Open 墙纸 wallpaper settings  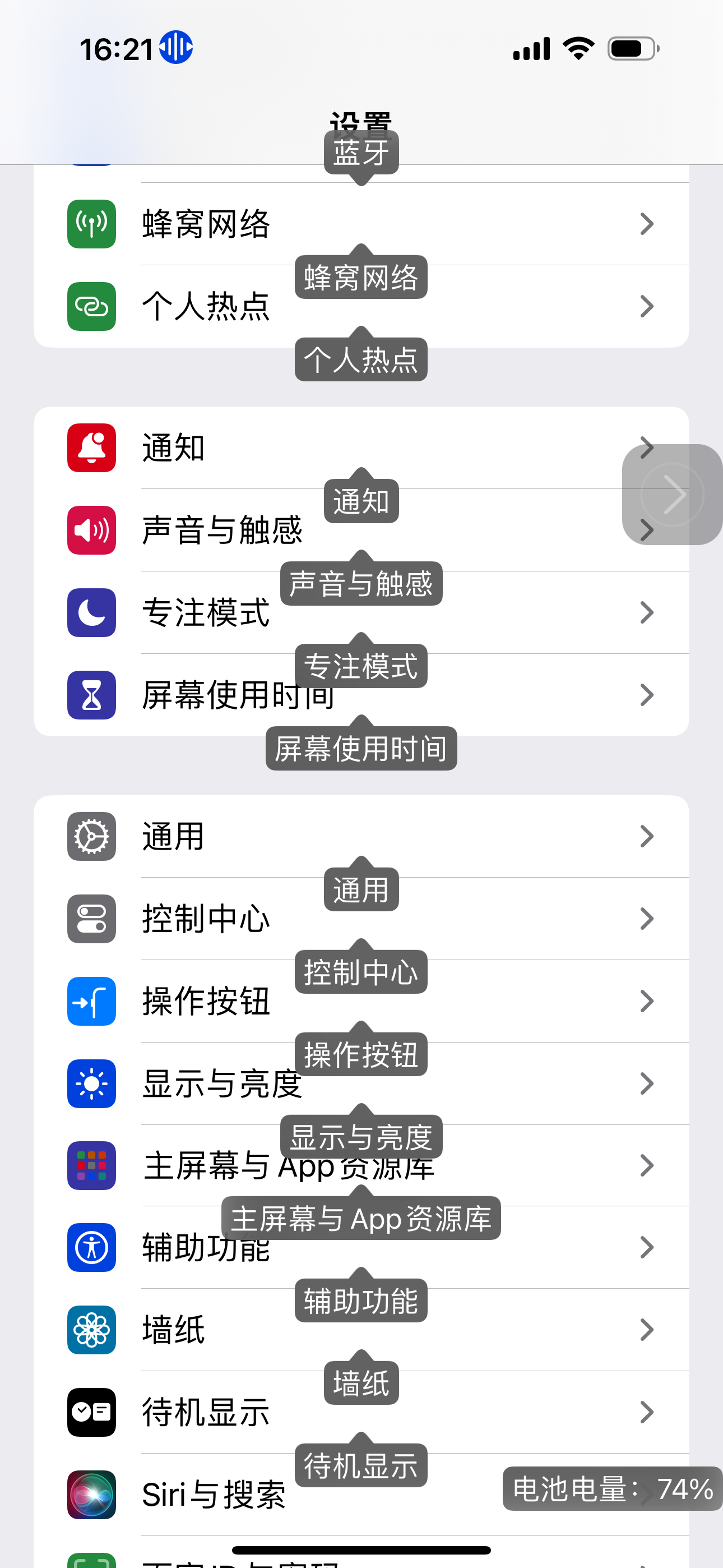(173, 1330)
